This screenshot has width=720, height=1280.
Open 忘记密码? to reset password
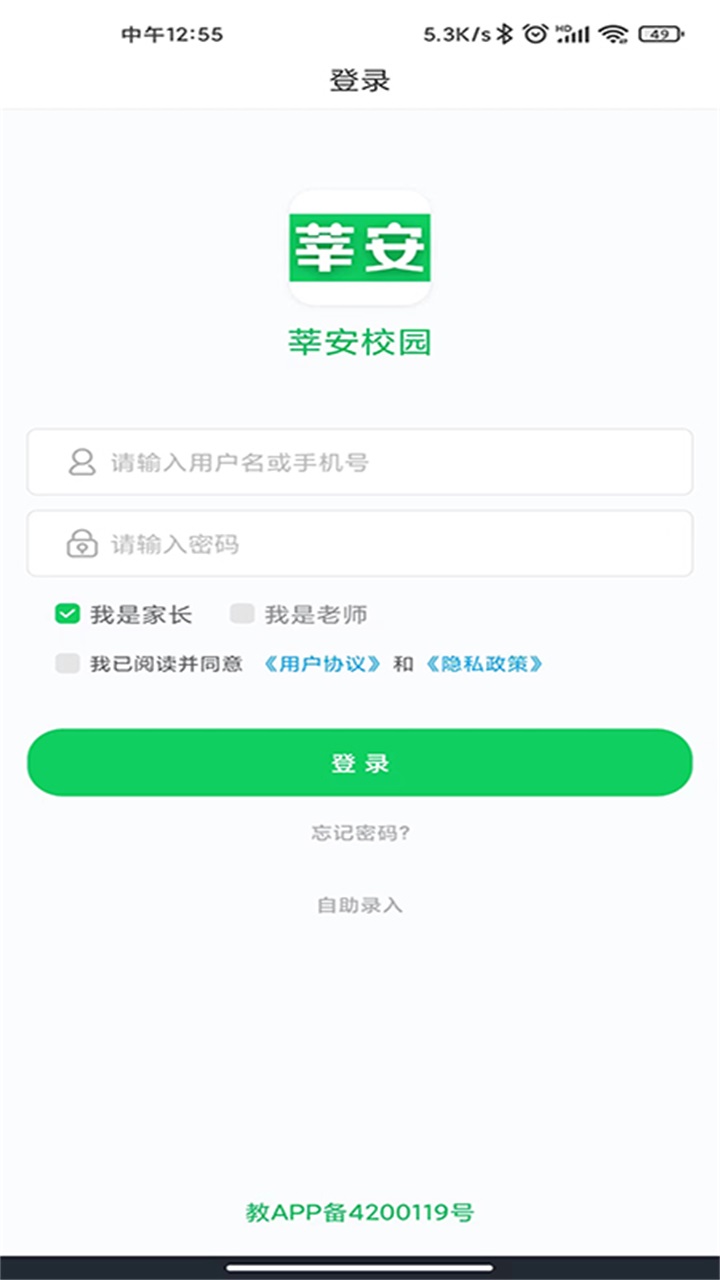pyautogui.click(x=360, y=833)
